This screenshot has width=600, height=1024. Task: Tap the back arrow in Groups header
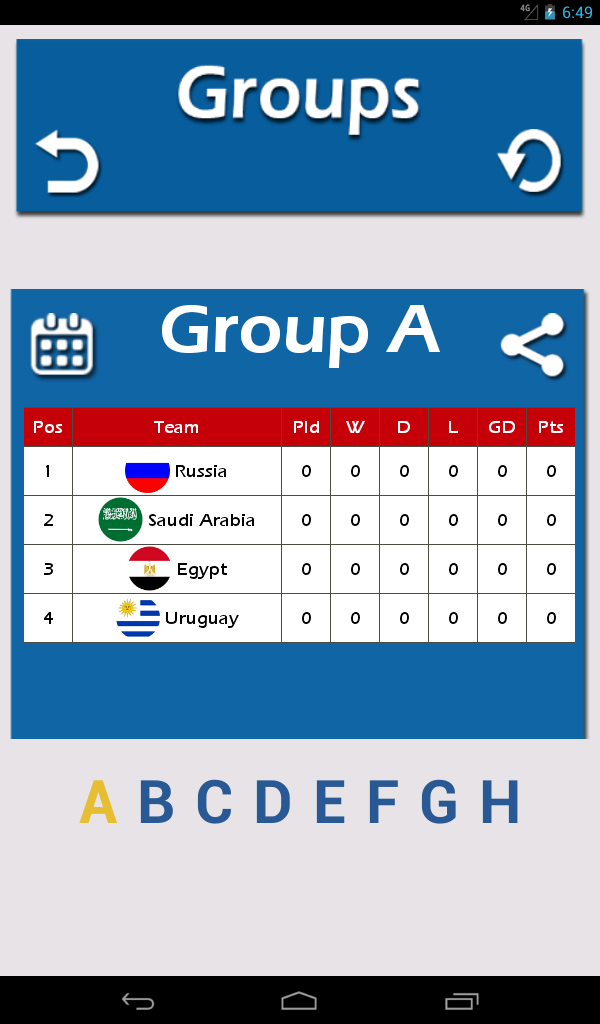point(67,162)
